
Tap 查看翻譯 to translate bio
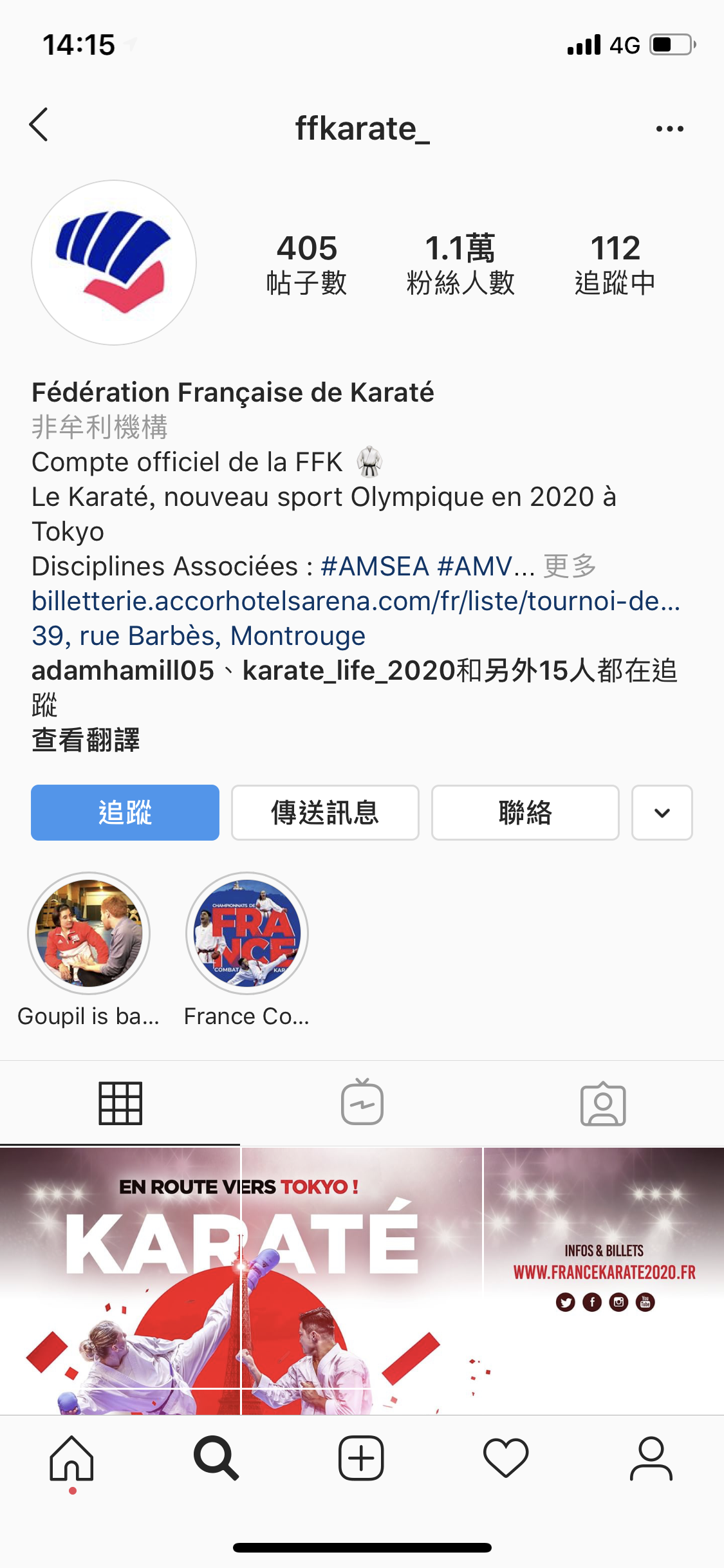tap(86, 740)
